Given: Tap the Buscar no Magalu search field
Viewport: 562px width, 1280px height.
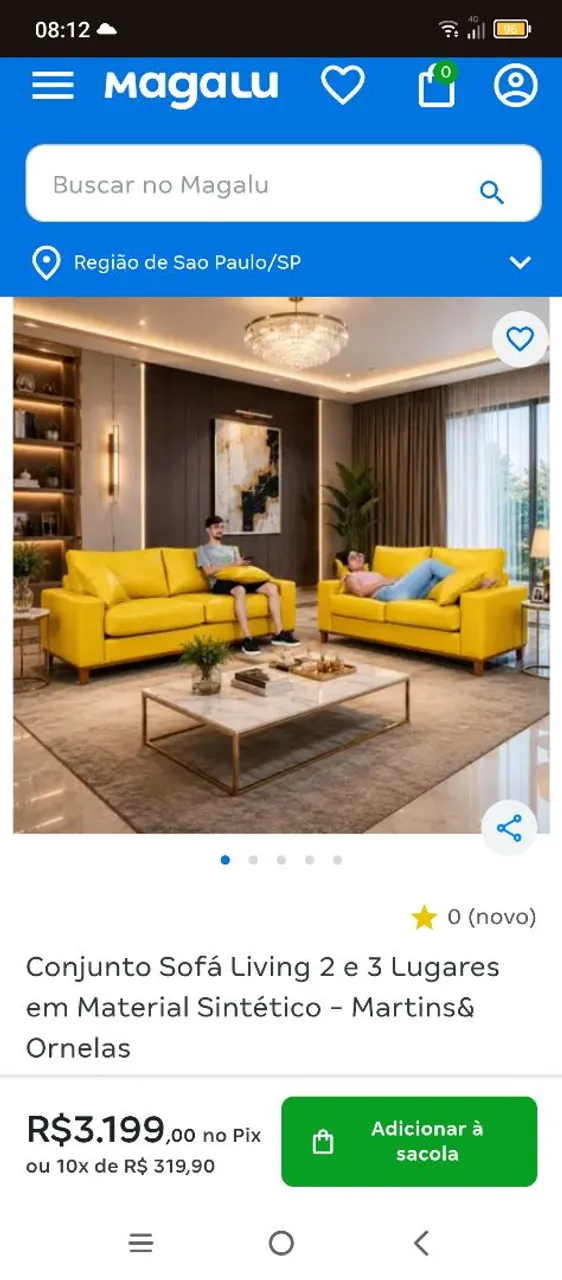Looking at the screenshot, I should click(x=283, y=184).
